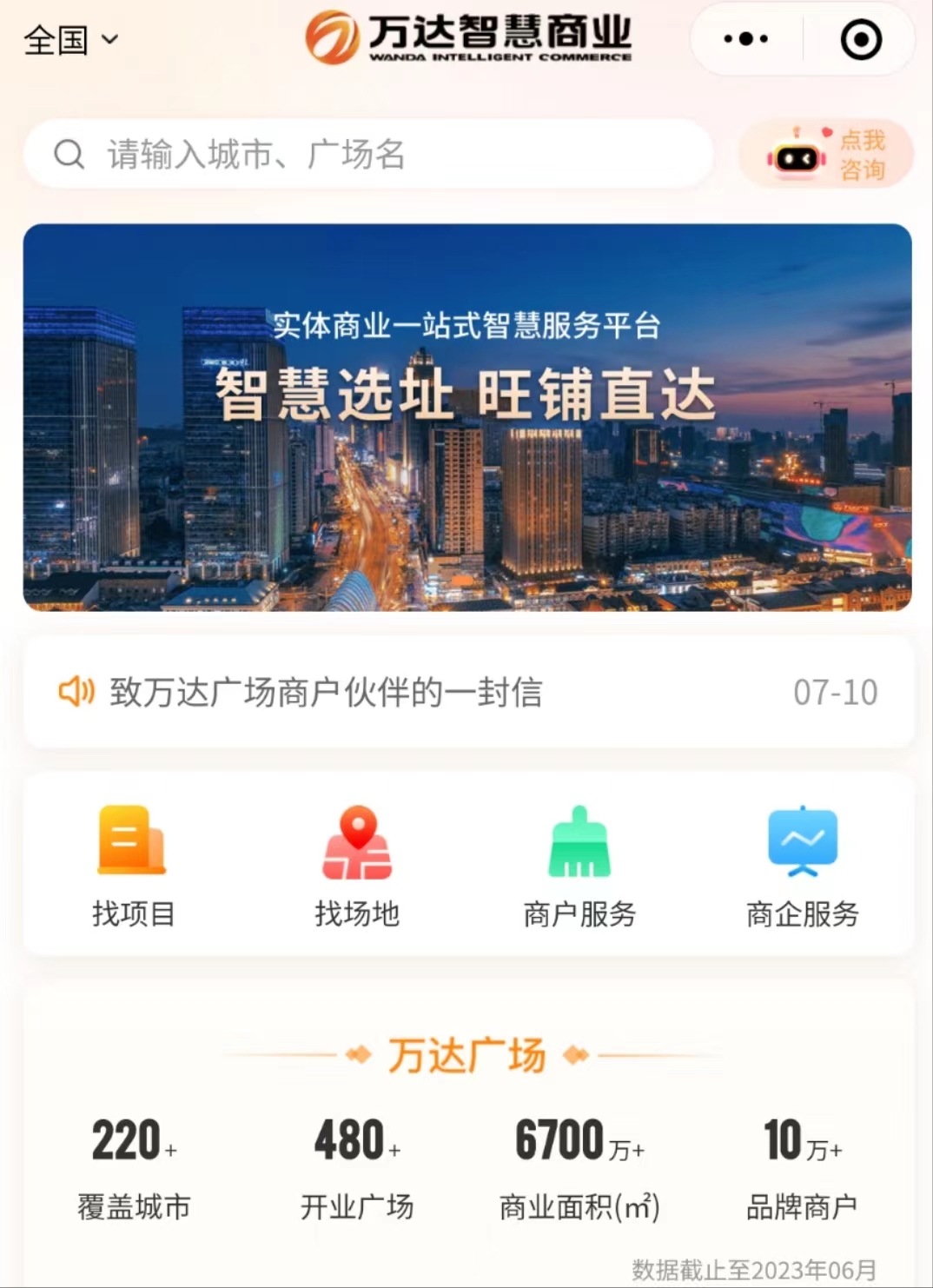Tap the city and plaza search field

[369, 154]
